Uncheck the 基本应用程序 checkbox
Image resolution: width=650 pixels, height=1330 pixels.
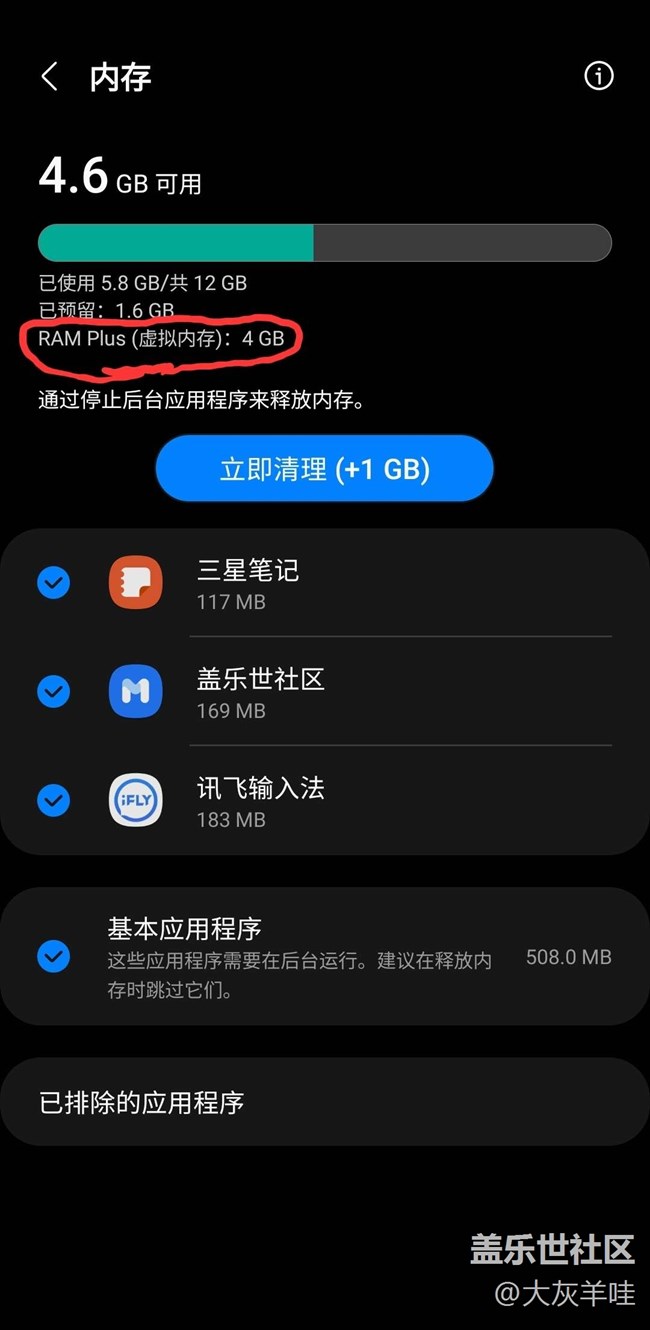click(x=53, y=957)
